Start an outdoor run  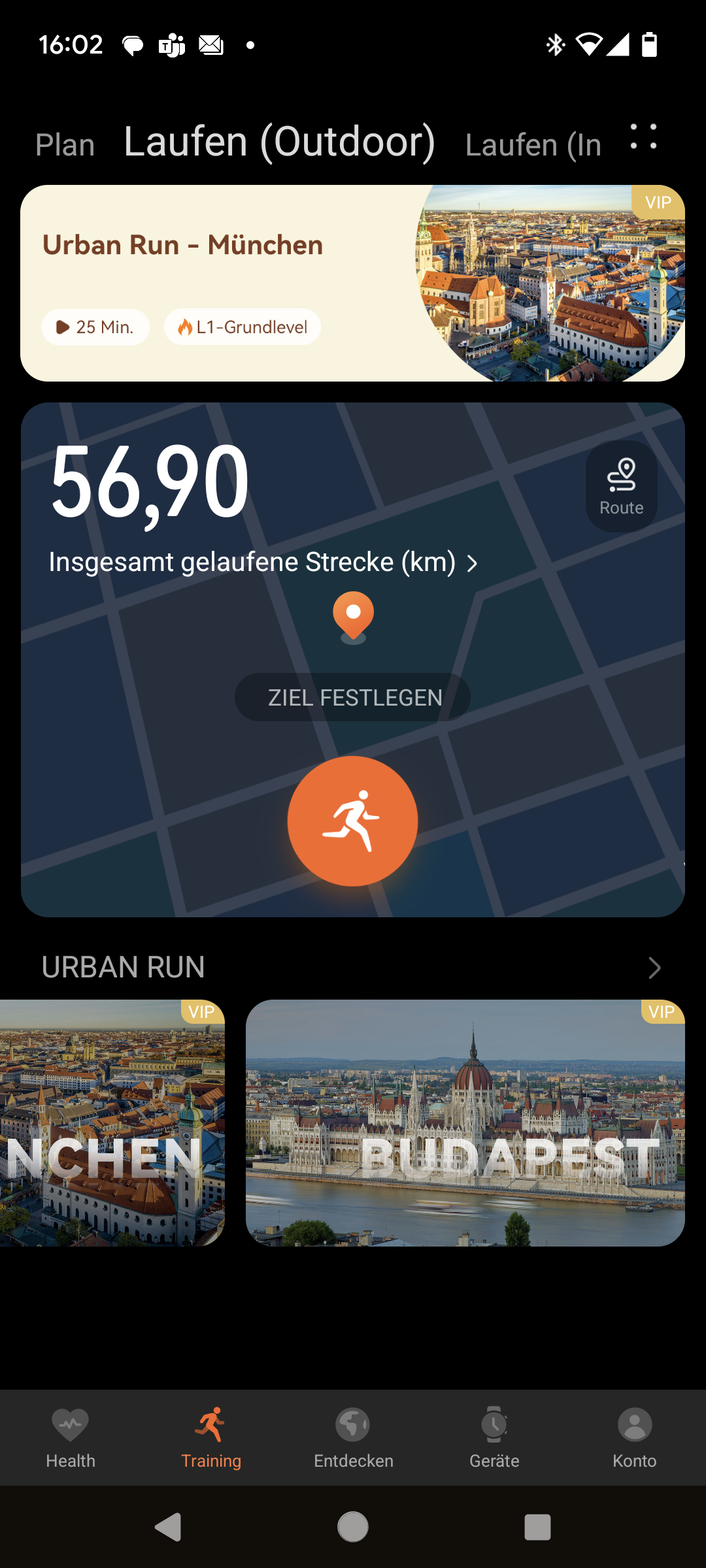353,821
